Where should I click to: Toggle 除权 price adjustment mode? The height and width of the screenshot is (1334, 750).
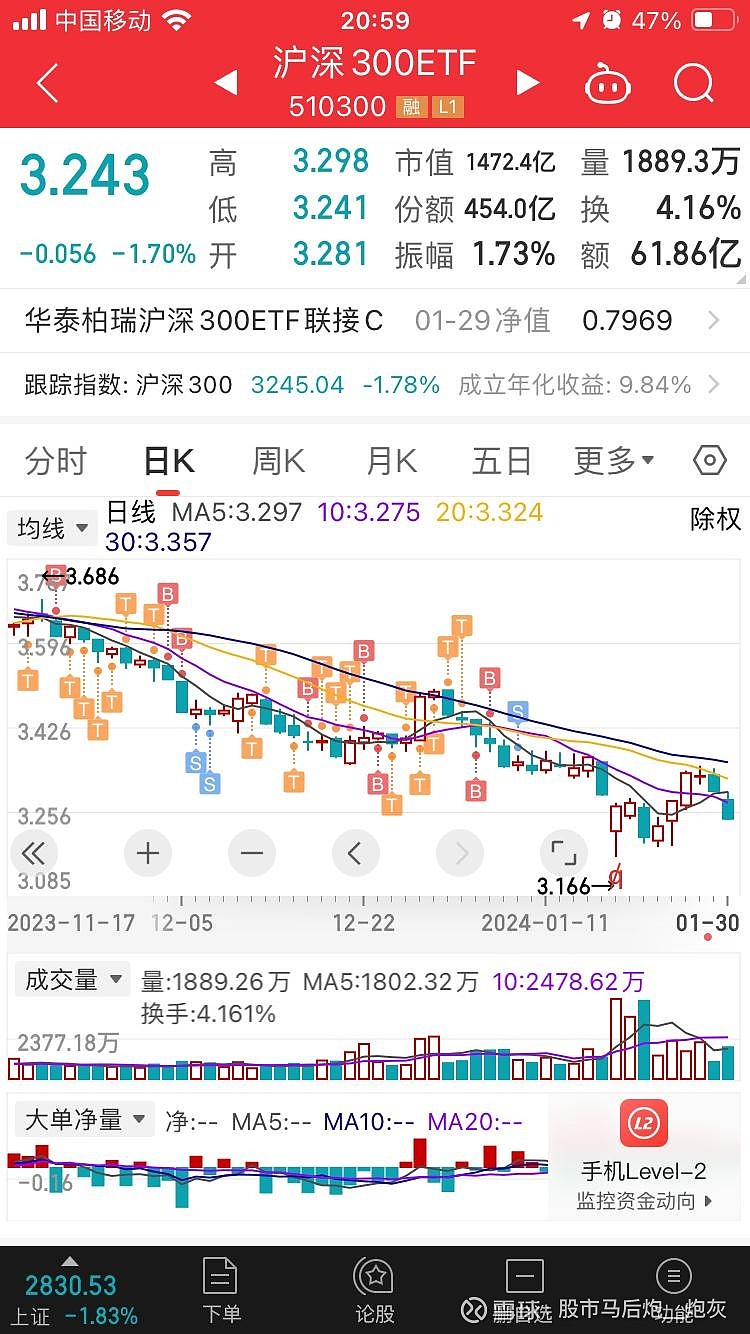pos(714,520)
